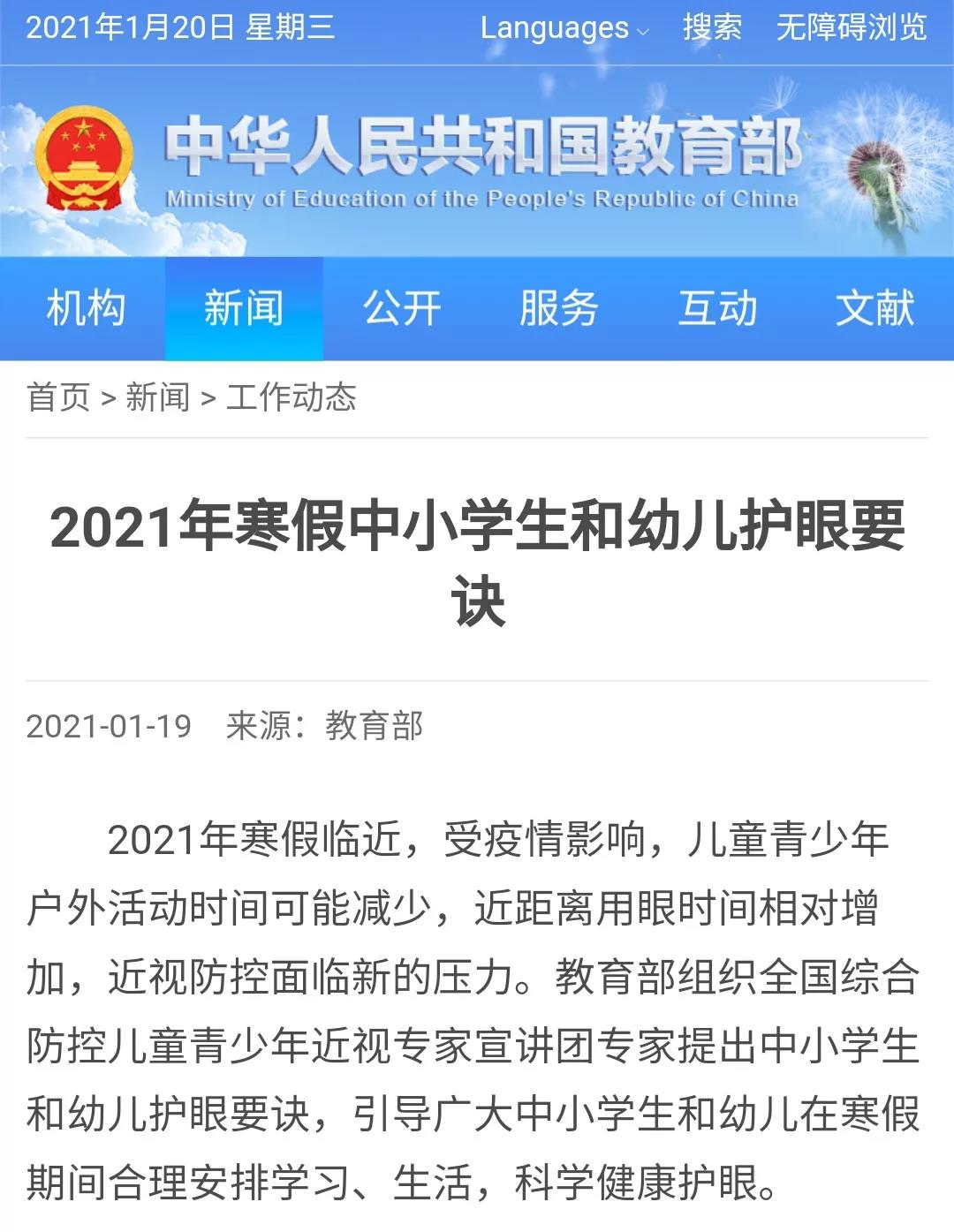The height and width of the screenshot is (1232, 954).
Task: Switch to the 机构 tab
Action: (x=85, y=308)
